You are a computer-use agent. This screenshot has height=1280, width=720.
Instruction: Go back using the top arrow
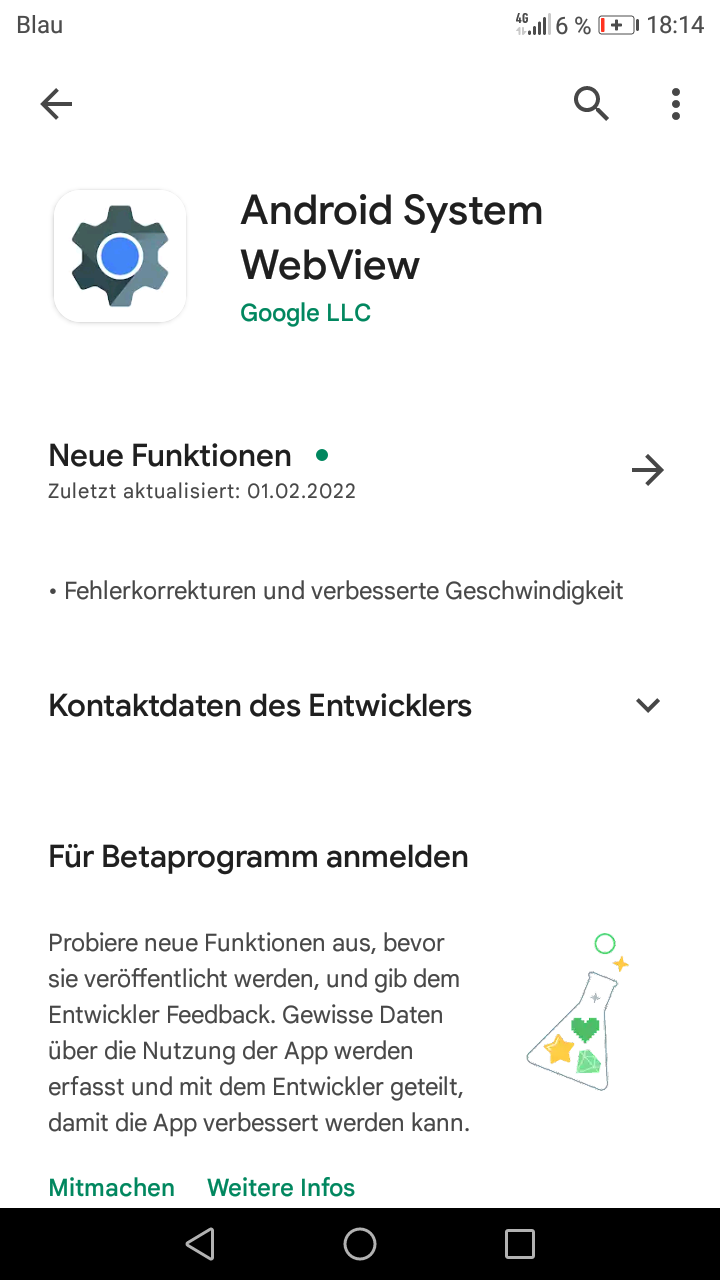(x=56, y=103)
